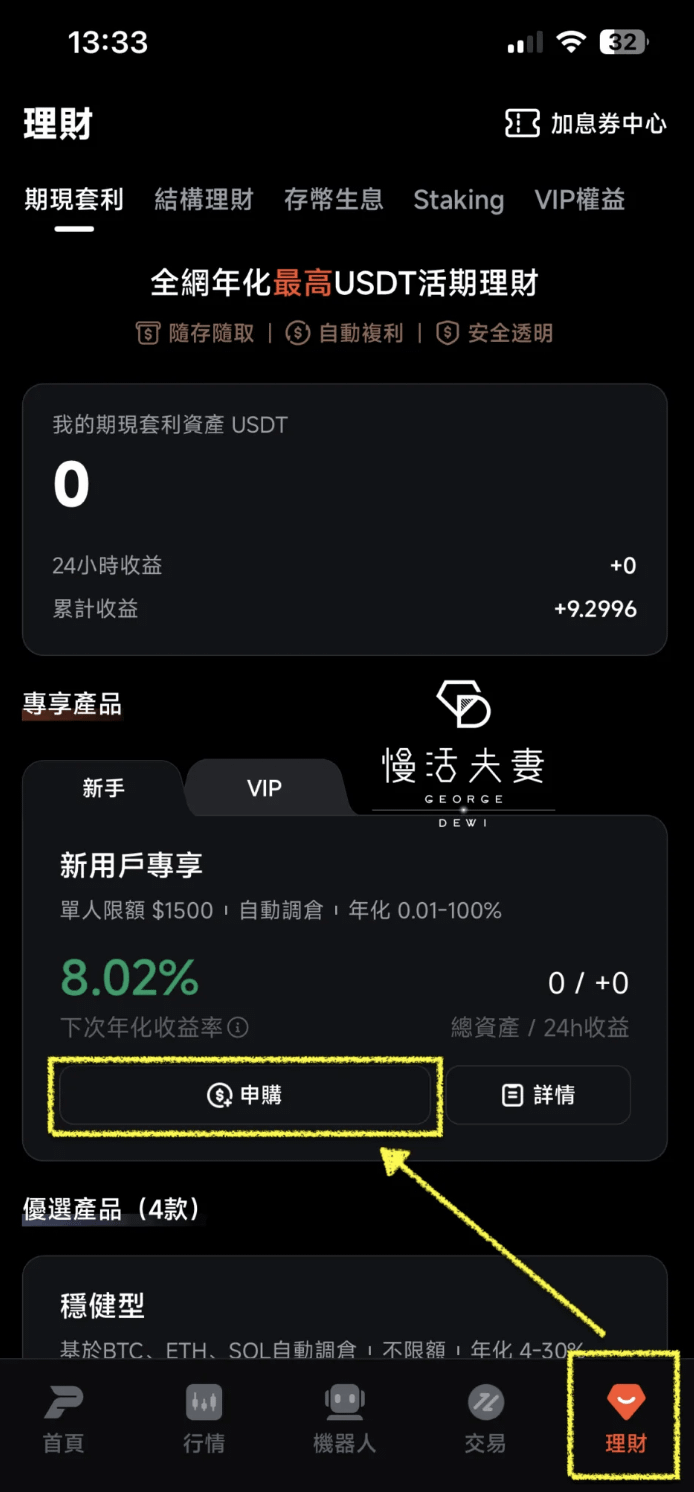
Task: Select the 新手 product tab
Action: [103, 788]
